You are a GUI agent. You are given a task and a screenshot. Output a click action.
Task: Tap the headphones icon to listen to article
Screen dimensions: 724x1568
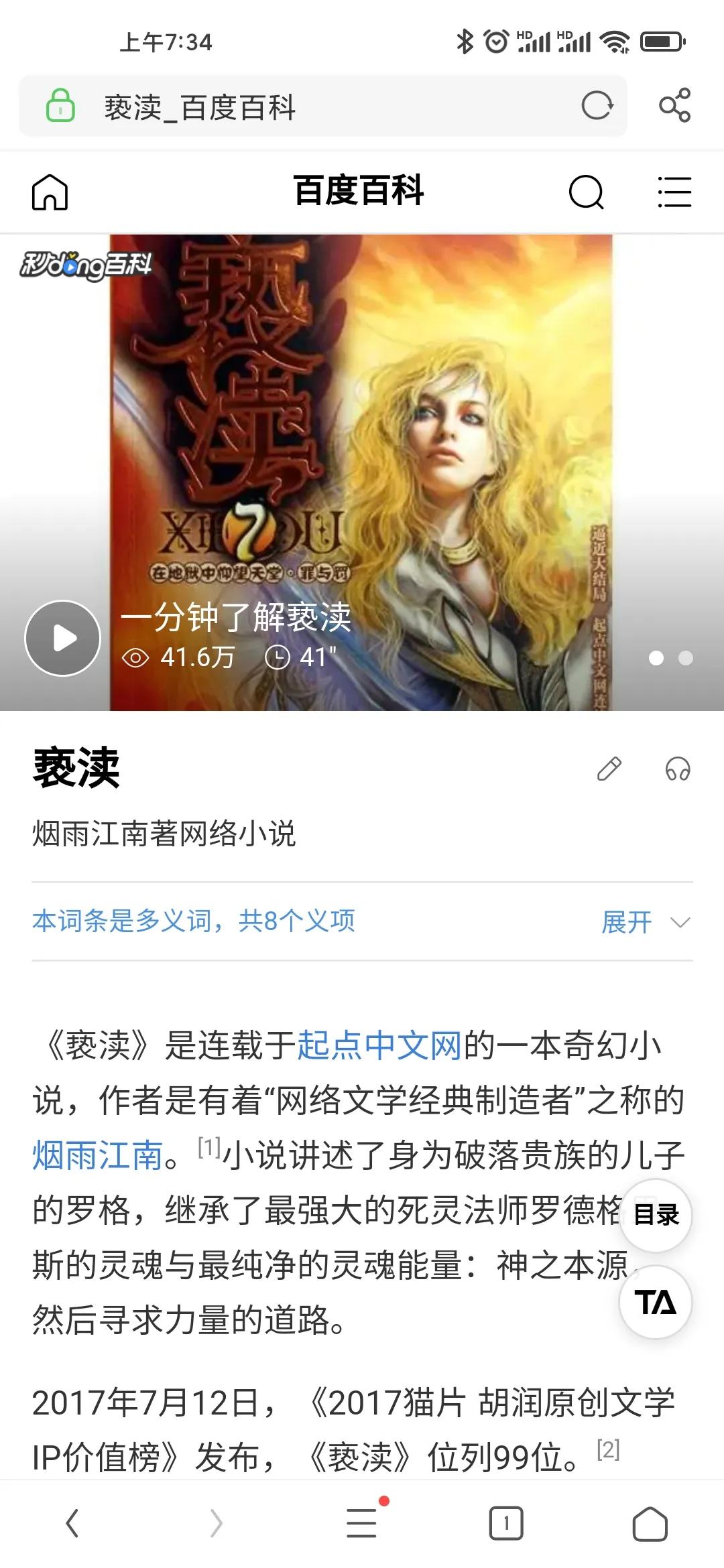click(x=677, y=769)
